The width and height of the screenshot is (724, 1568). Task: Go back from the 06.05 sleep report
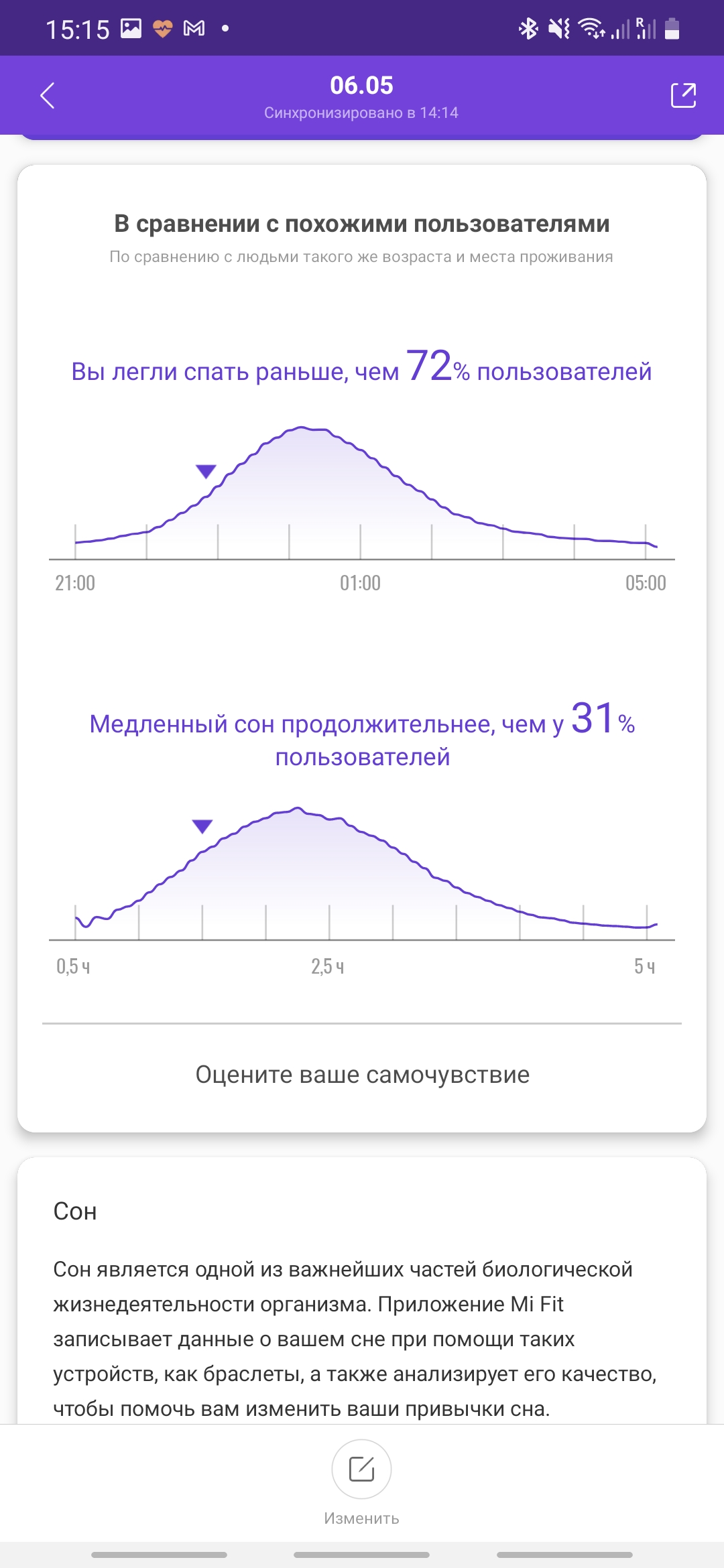47,96
